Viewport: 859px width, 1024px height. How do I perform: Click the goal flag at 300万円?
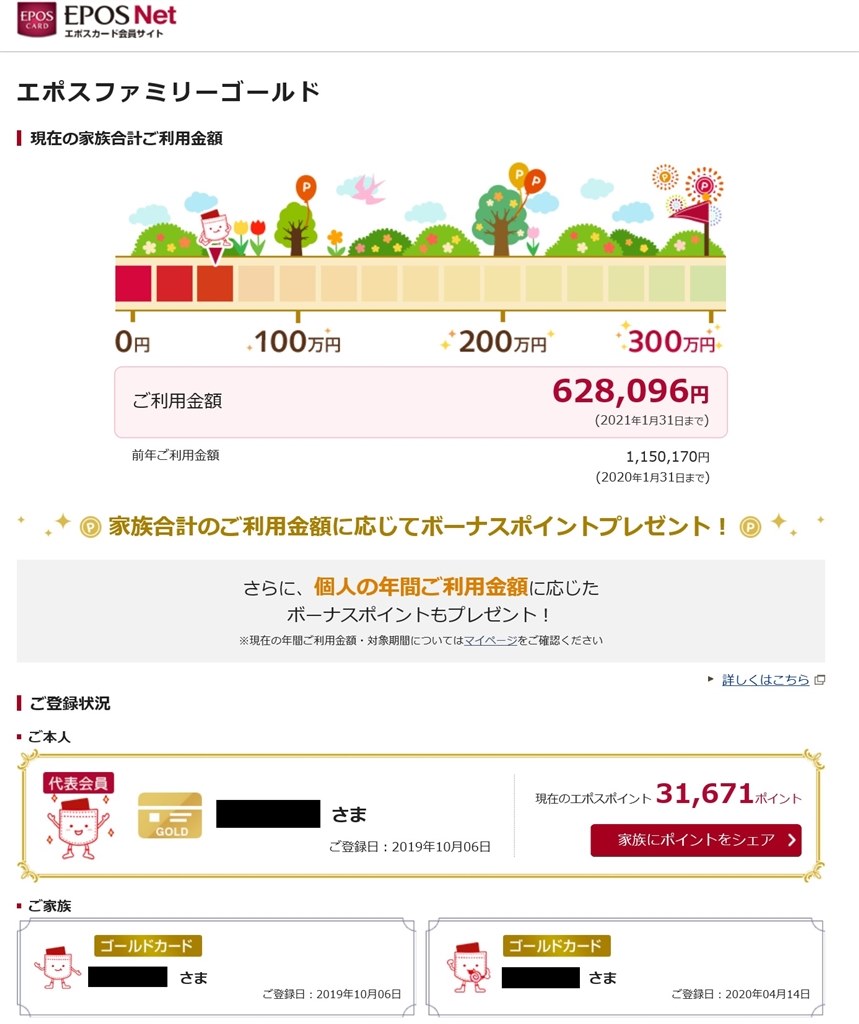click(690, 210)
